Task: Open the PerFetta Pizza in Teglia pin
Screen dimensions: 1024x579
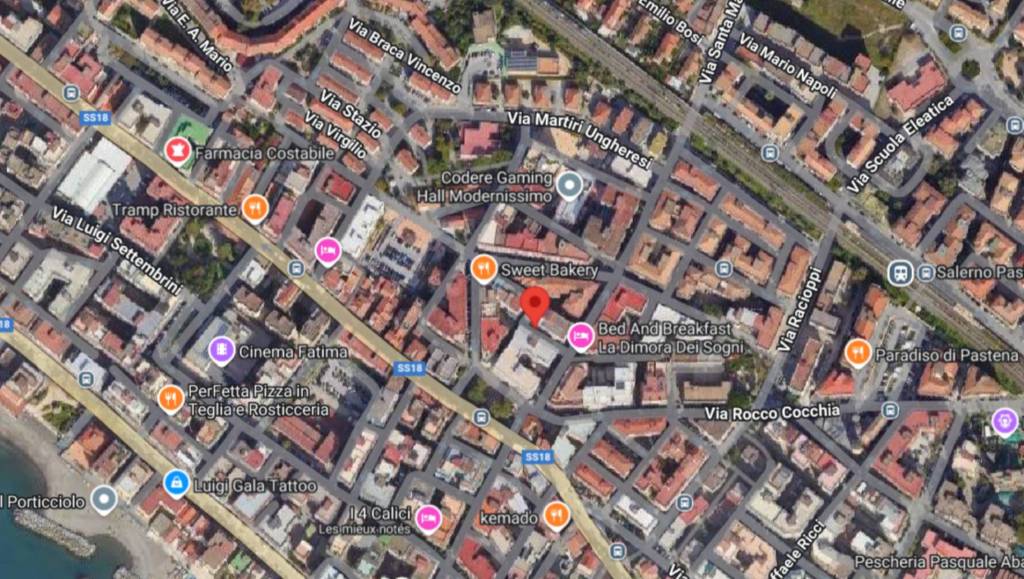Action: coord(171,399)
